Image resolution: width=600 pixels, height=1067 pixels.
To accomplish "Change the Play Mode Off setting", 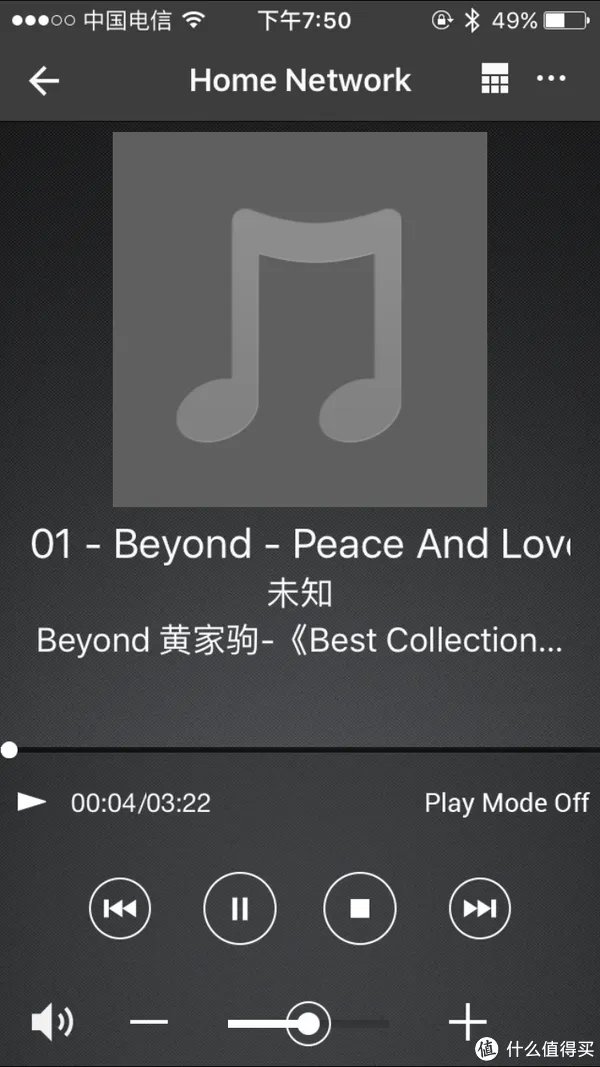I will point(506,803).
